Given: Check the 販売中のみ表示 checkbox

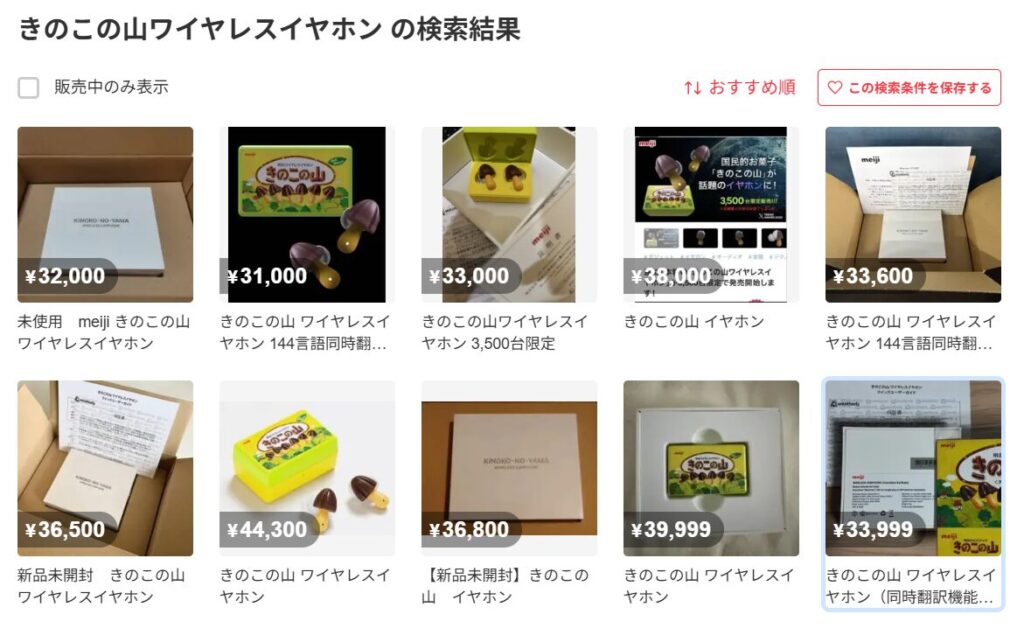Looking at the screenshot, I should [28, 88].
